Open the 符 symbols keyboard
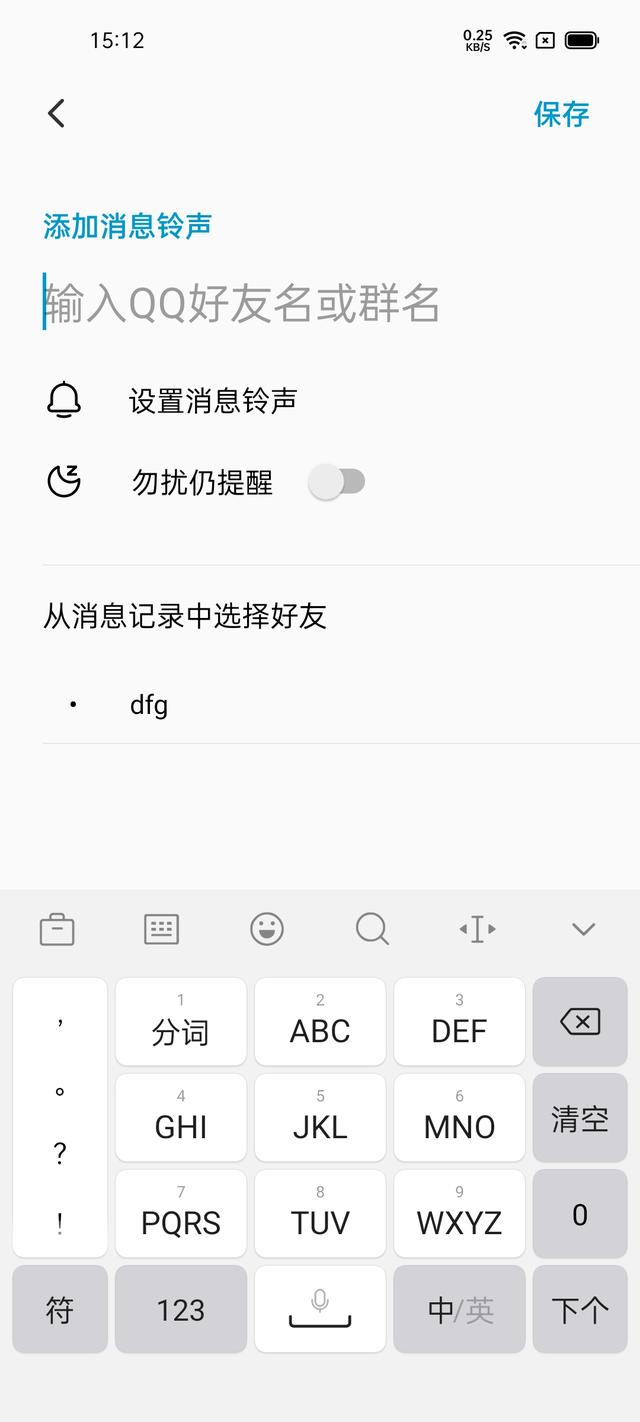 60,1310
